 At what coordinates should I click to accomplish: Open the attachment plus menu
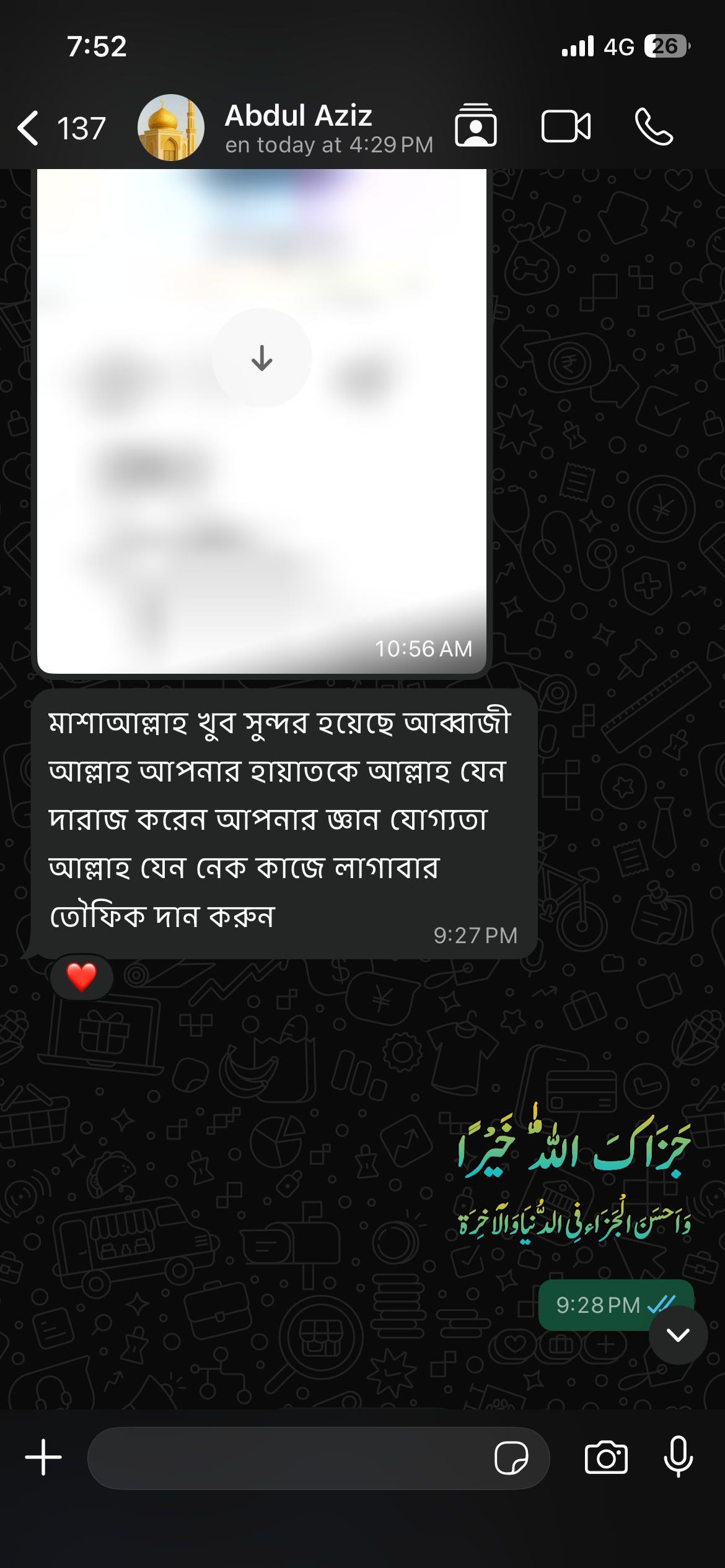tap(43, 1458)
